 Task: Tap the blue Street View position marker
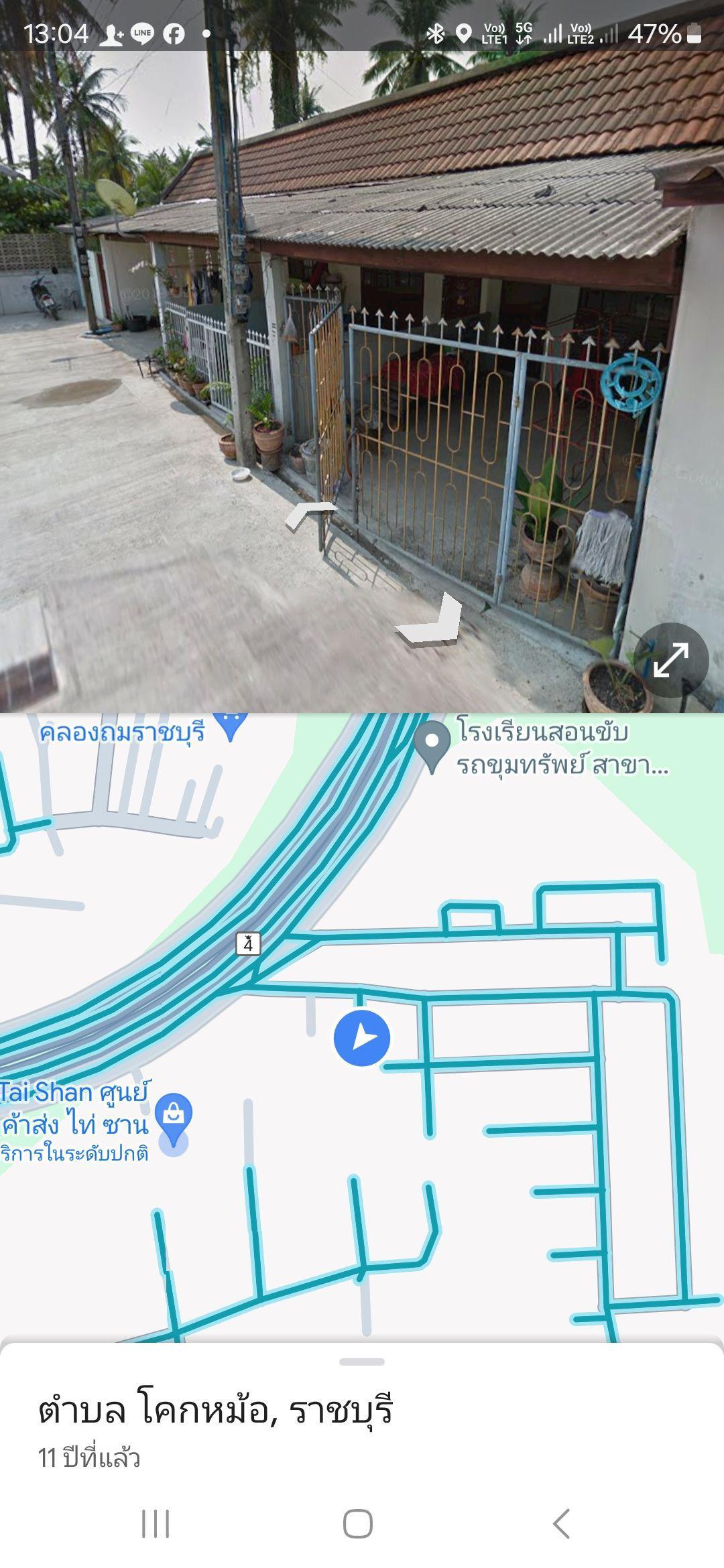click(362, 1038)
